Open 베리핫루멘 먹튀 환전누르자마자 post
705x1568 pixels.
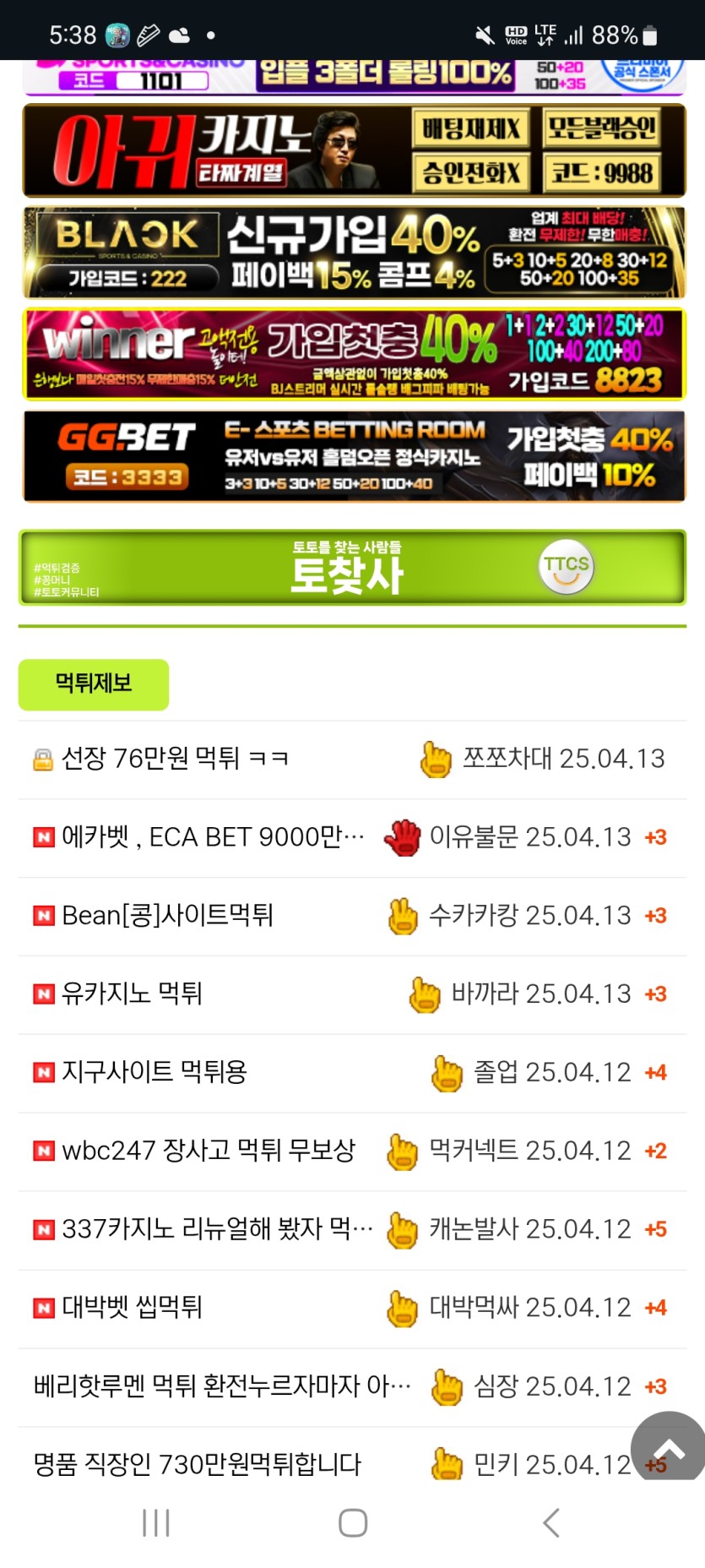point(221,1386)
